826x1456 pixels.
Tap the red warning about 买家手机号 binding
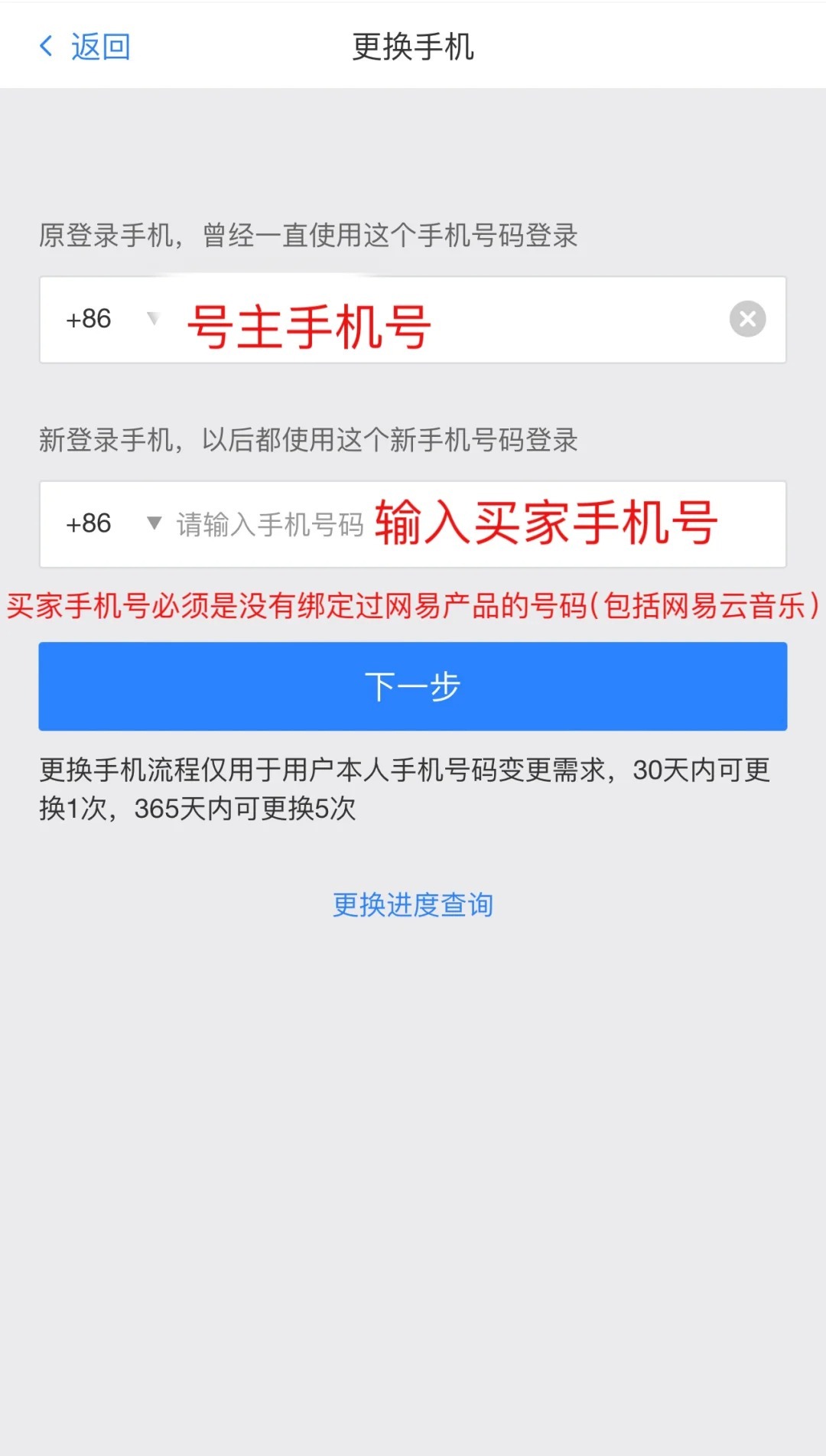413,605
